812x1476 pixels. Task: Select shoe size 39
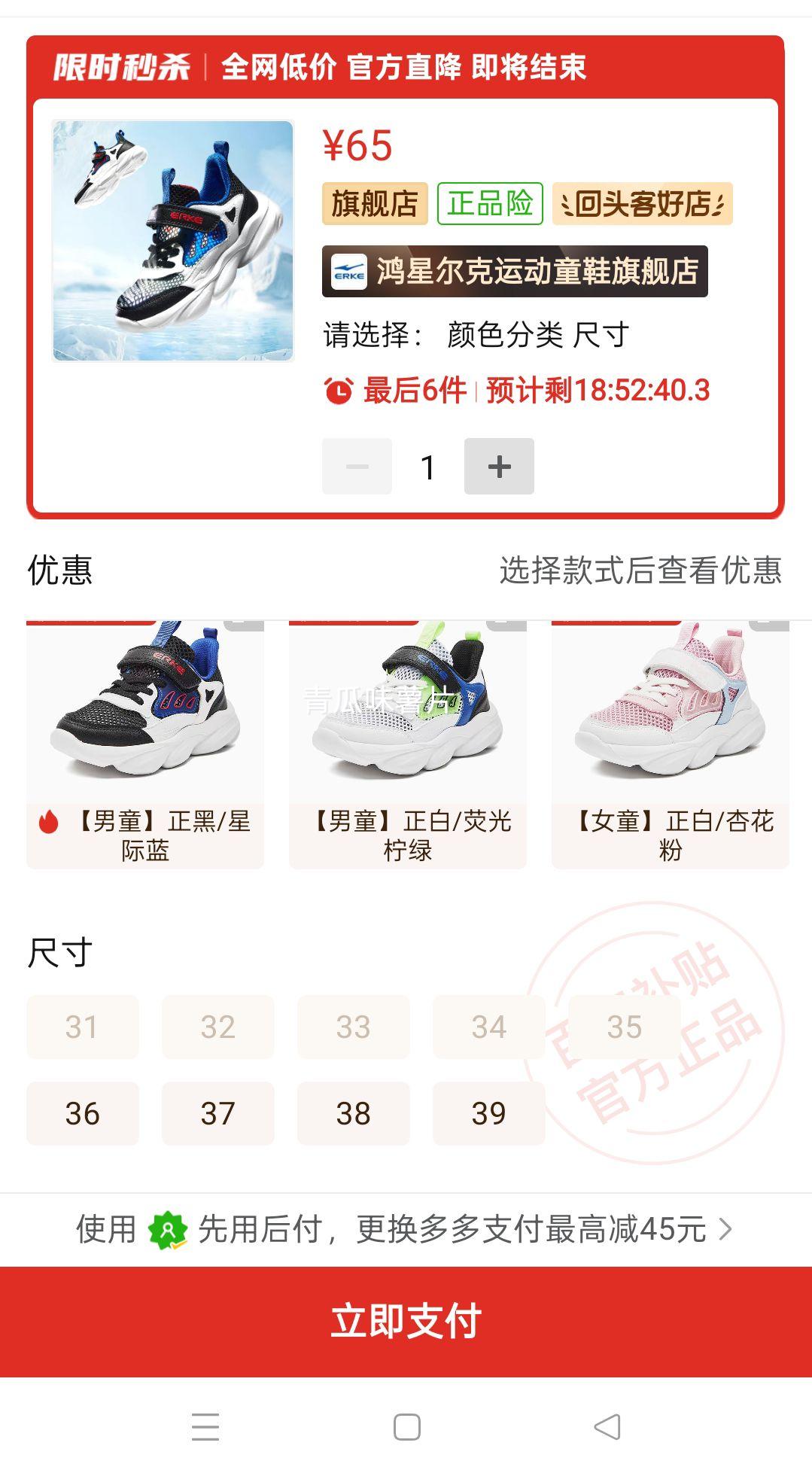pyautogui.click(x=488, y=1113)
